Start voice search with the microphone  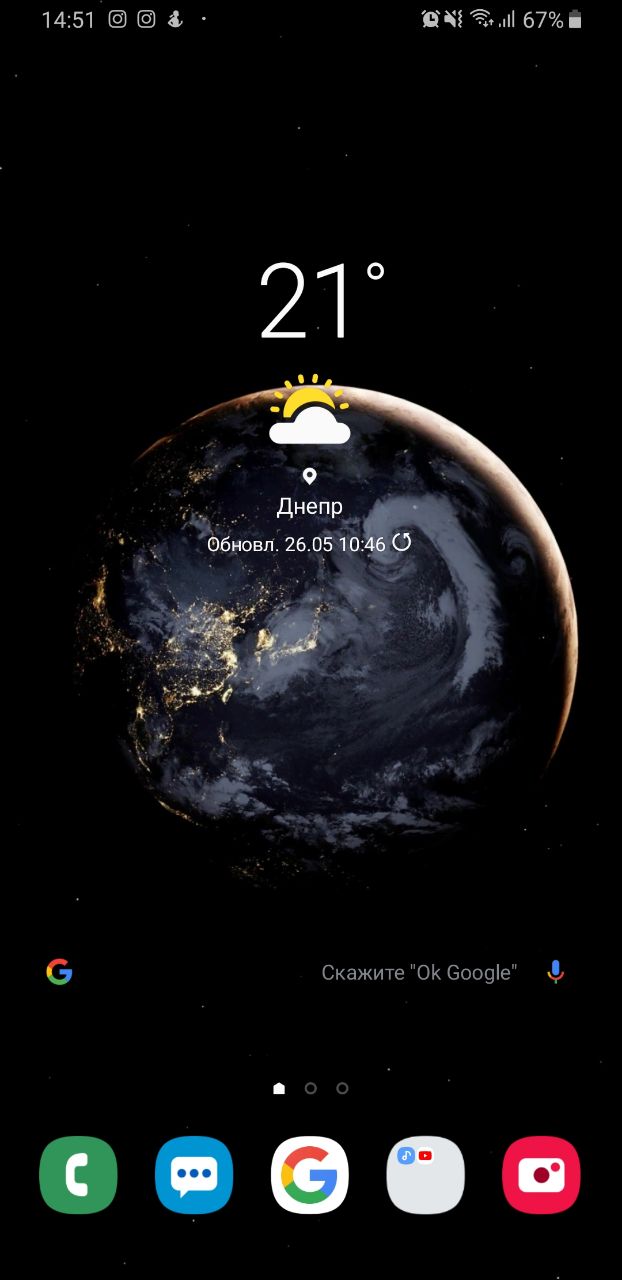[556, 972]
